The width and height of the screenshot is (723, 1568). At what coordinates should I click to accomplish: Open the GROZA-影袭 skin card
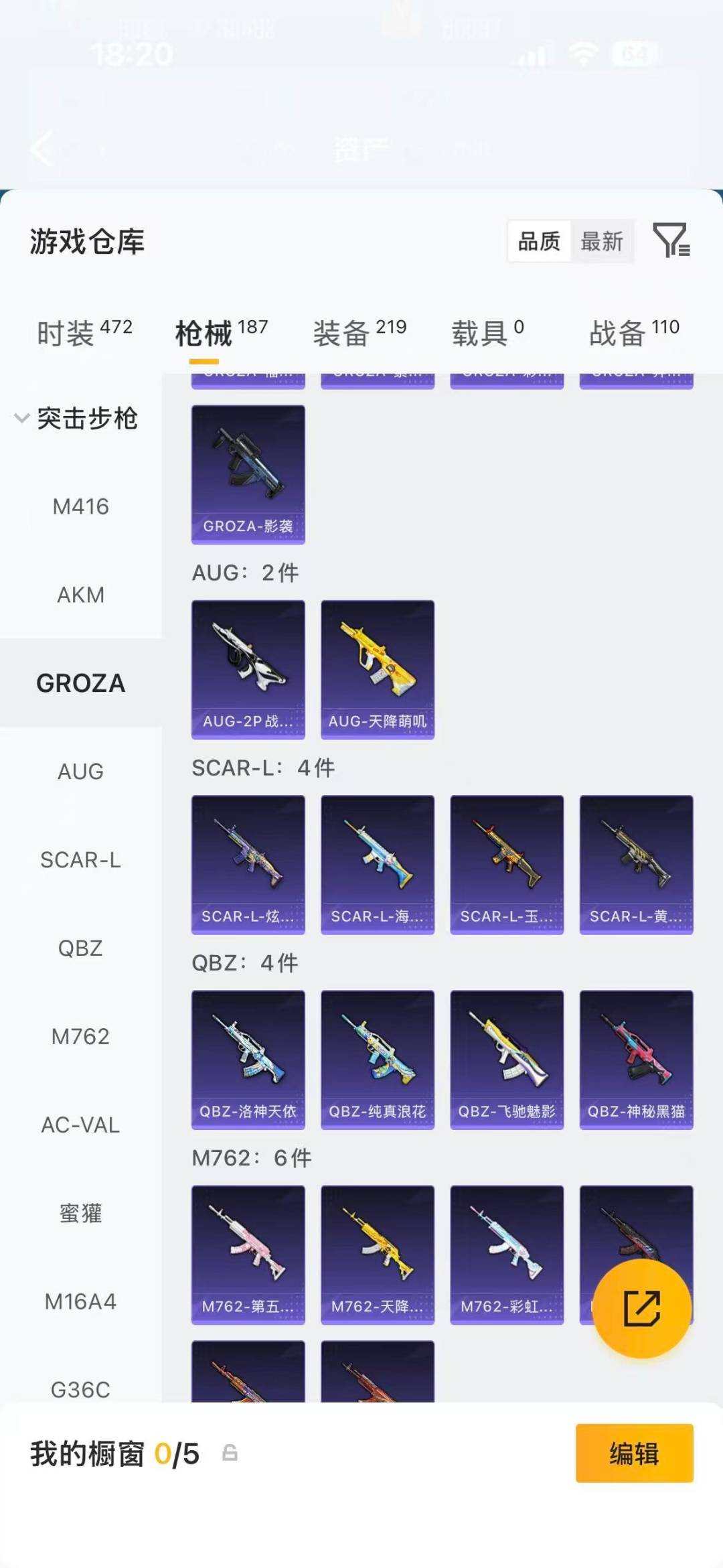tap(248, 474)
